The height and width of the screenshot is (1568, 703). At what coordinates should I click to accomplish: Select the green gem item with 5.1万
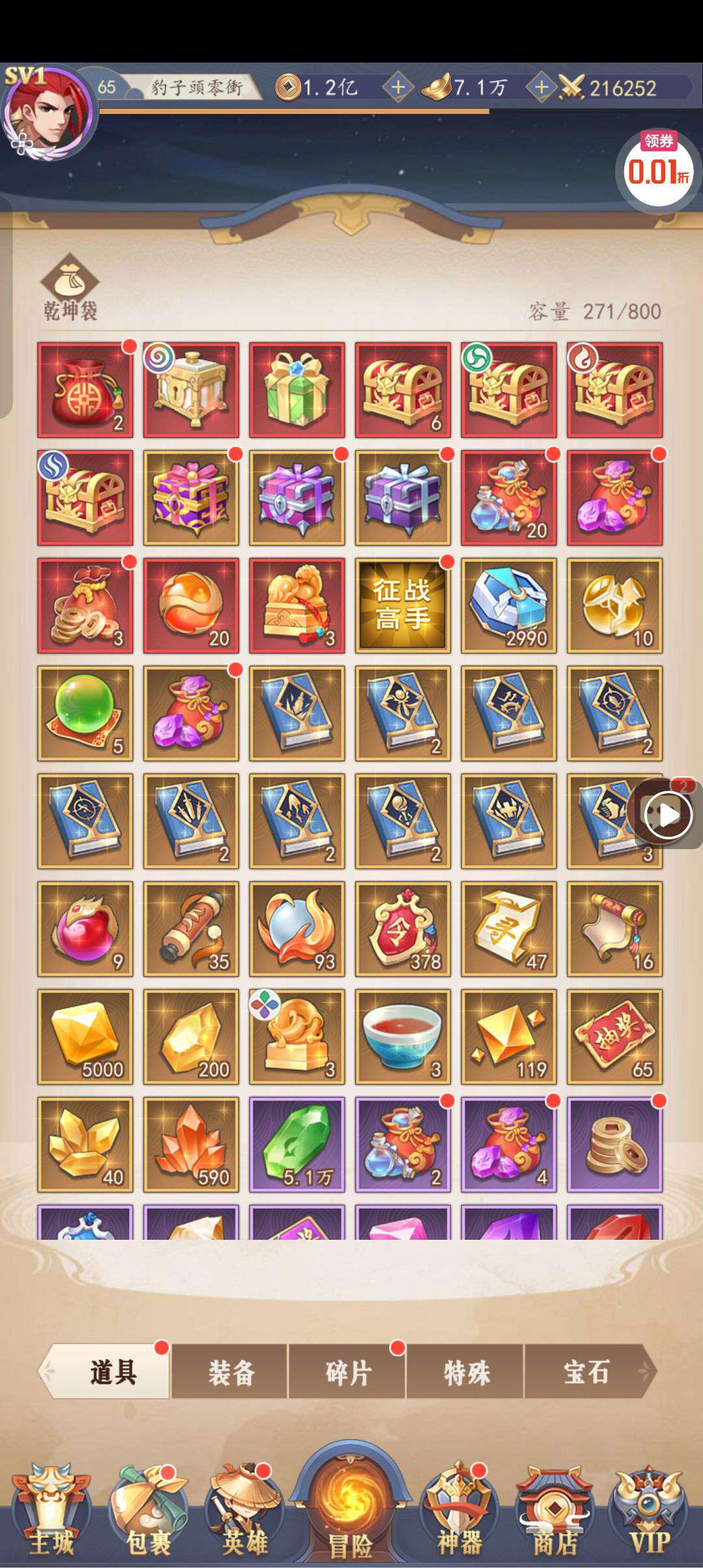297,1145
